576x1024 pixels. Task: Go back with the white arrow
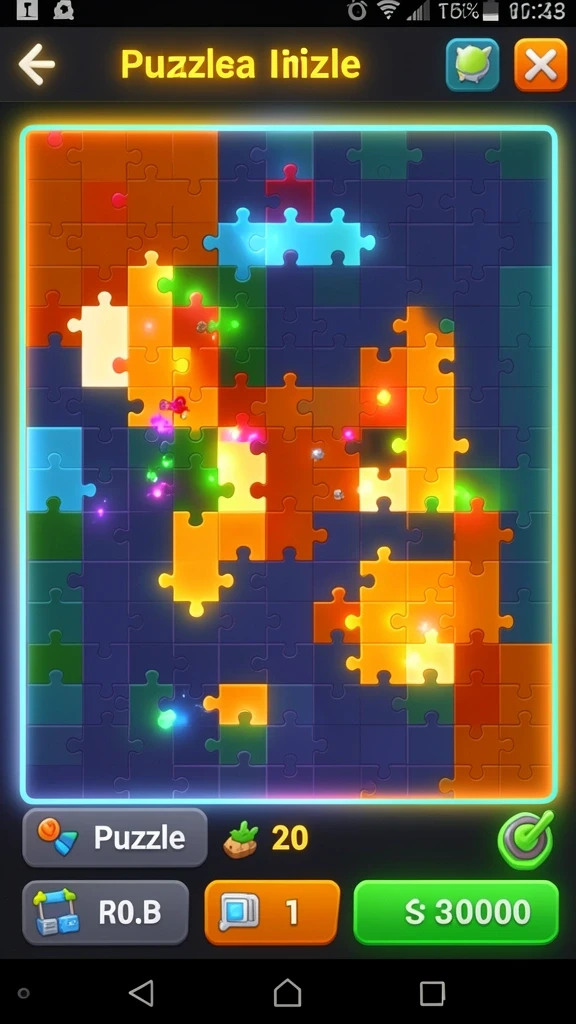click(x=37, y=64)
